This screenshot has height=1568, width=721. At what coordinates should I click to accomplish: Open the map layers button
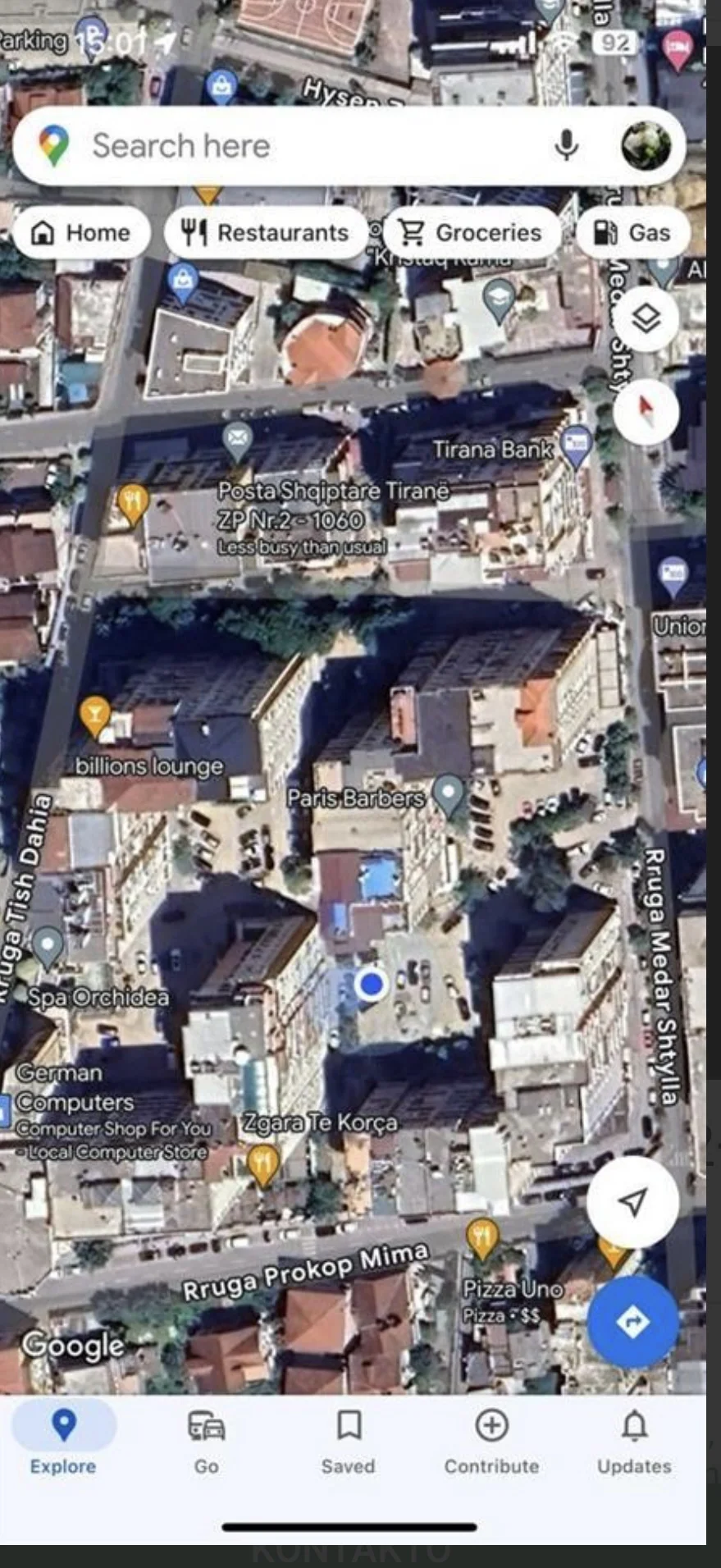(x=646, y=318)
